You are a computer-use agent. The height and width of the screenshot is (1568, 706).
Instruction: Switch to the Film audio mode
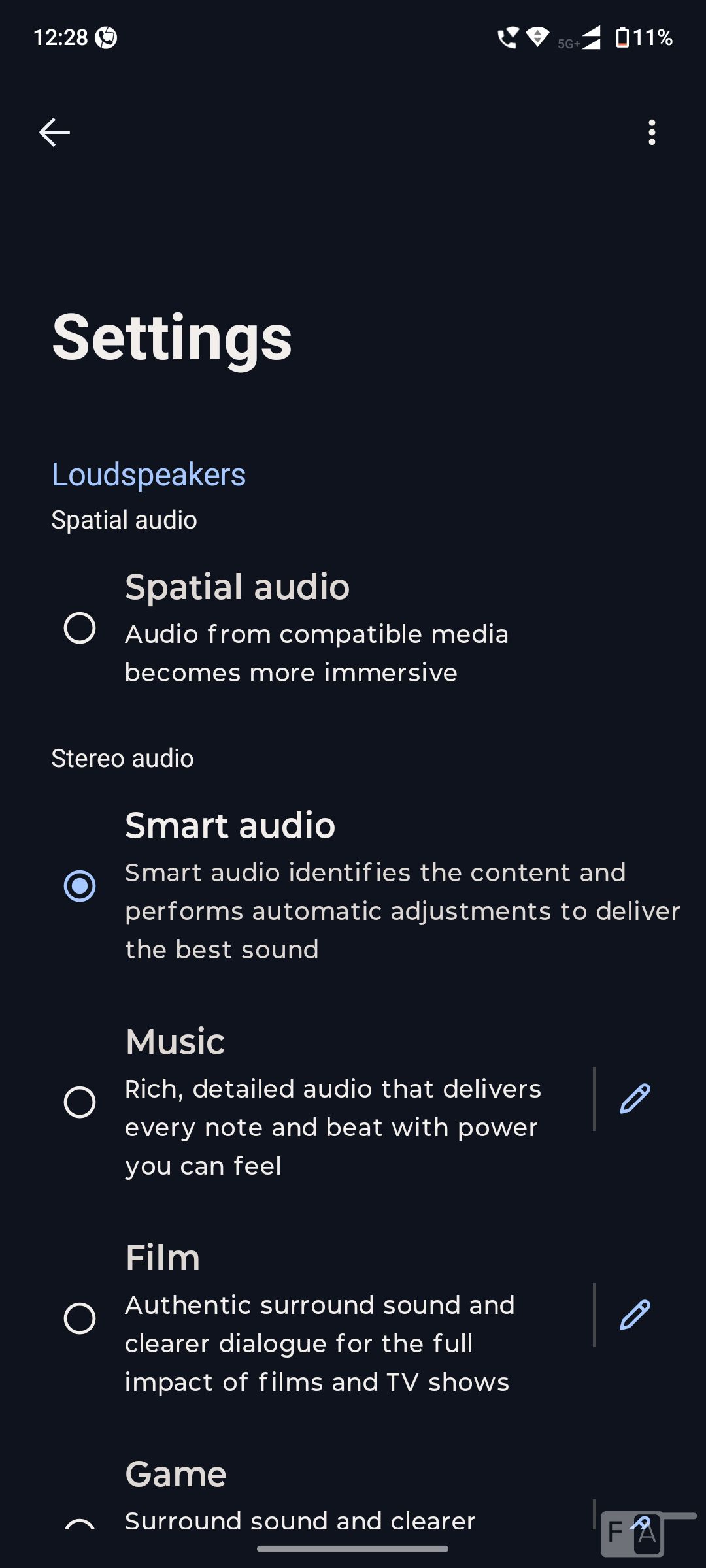(x=80, y=1318)
